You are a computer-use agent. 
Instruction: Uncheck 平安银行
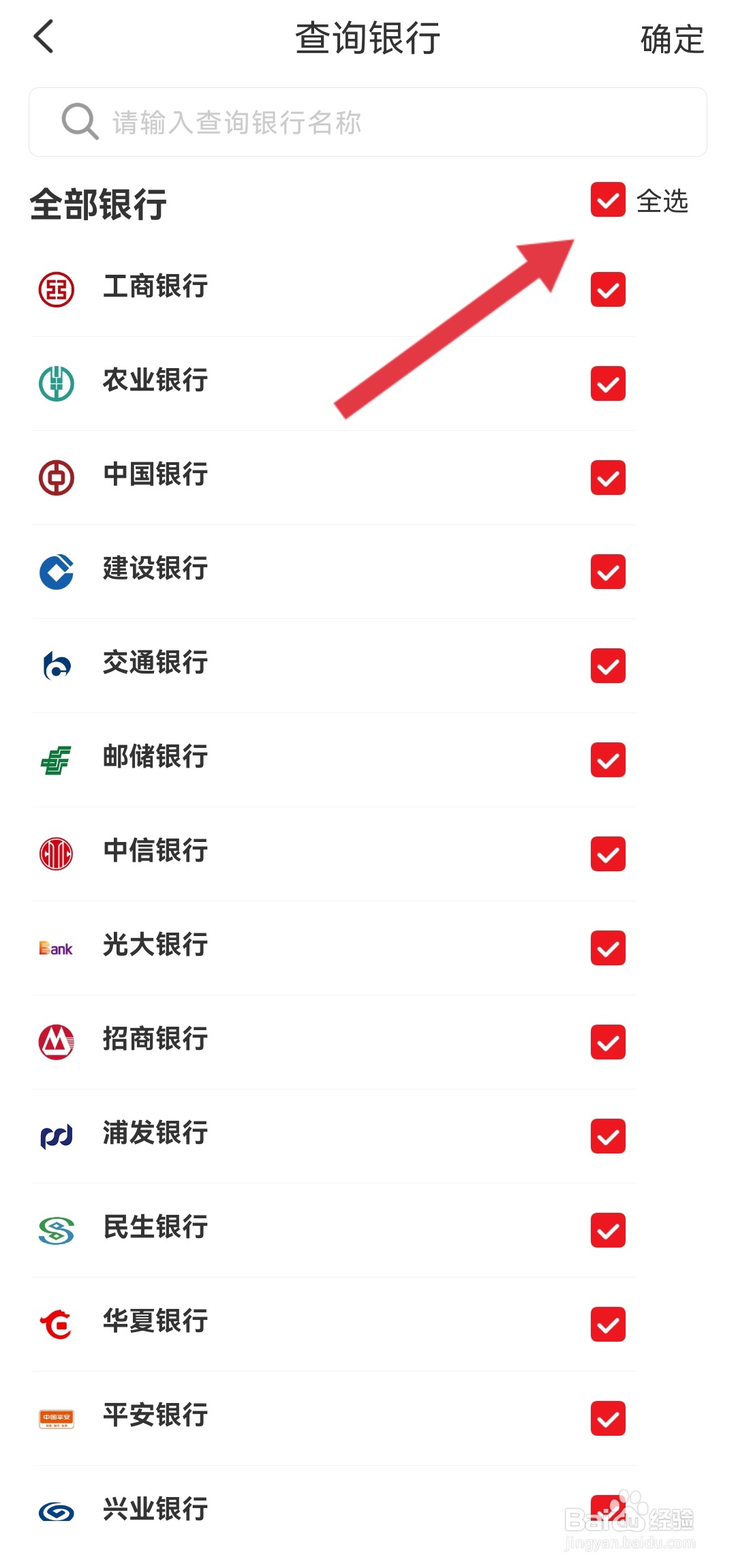click(x=608, y=1419)
